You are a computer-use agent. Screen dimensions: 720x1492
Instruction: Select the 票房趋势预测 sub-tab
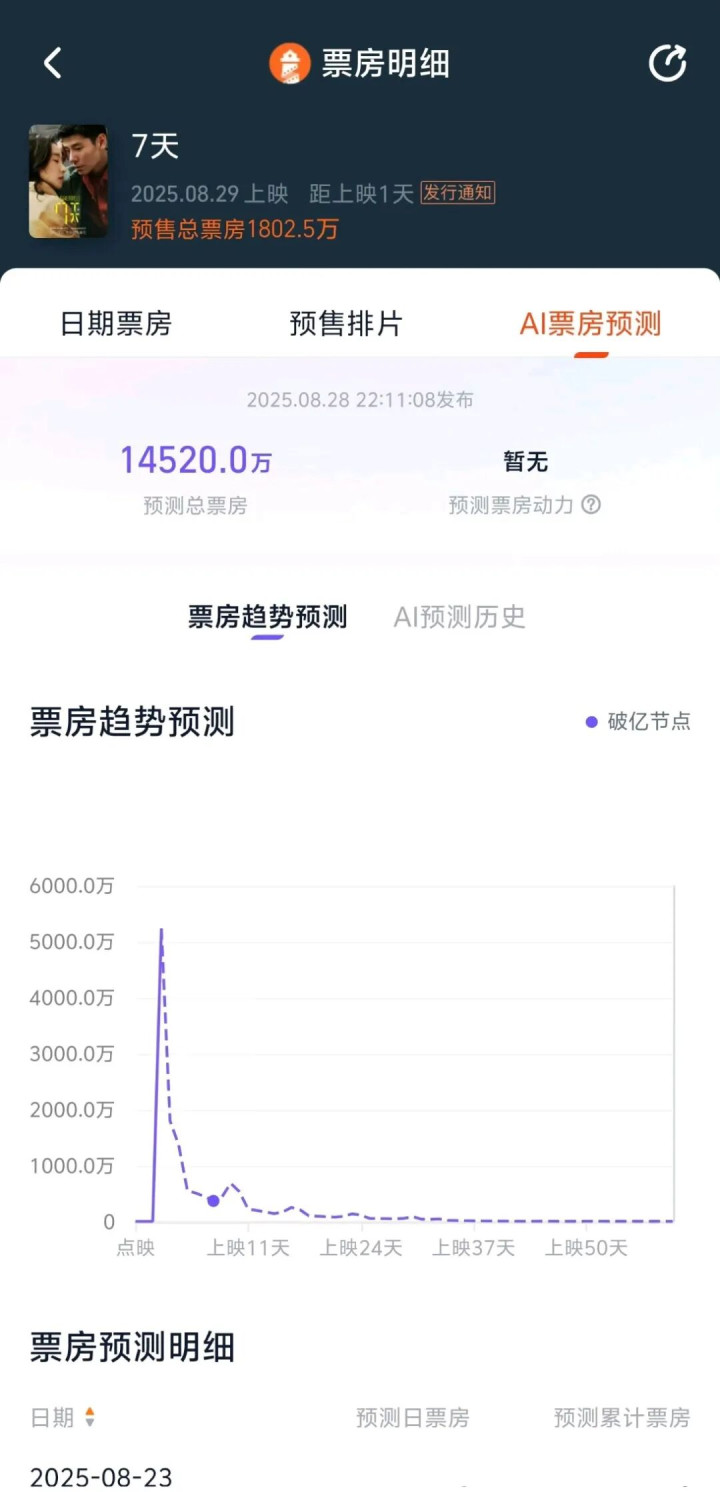click(267, 617)
